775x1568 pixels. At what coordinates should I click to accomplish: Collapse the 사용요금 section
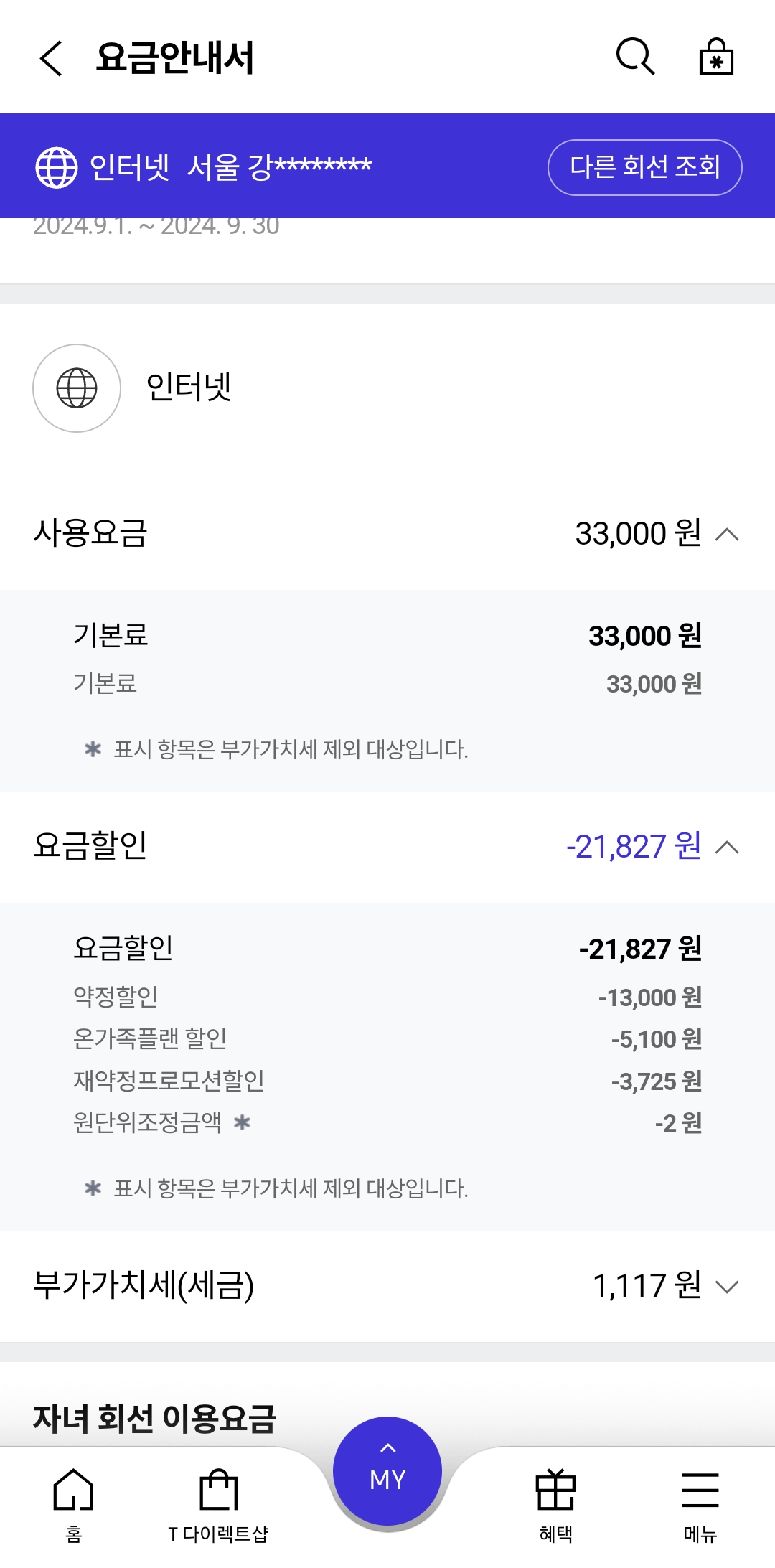click(x=387, y=534)
